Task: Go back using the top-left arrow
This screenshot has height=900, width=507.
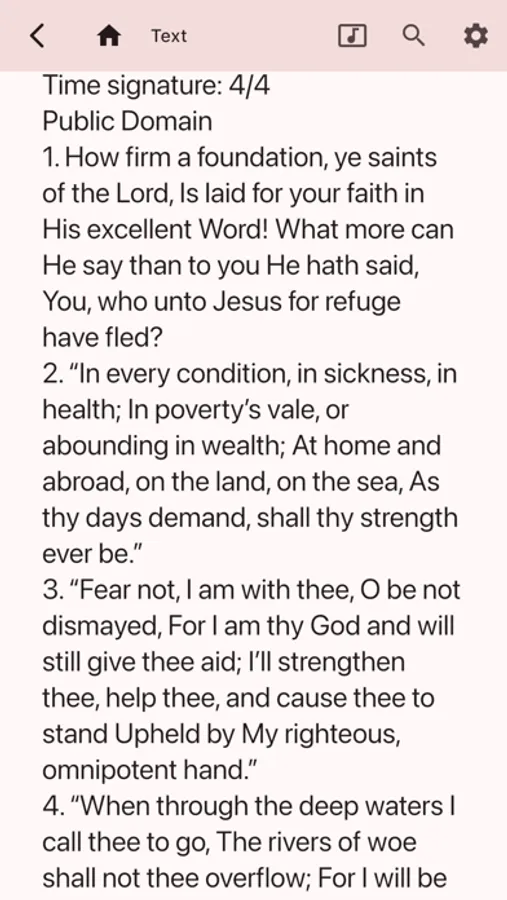Action: coord(36,36)
